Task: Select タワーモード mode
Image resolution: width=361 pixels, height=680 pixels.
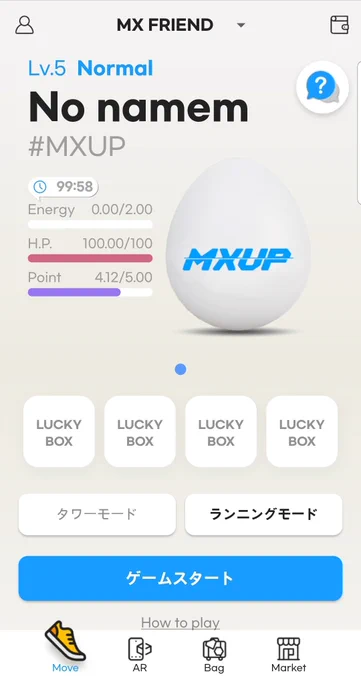Action: (97, 514)
